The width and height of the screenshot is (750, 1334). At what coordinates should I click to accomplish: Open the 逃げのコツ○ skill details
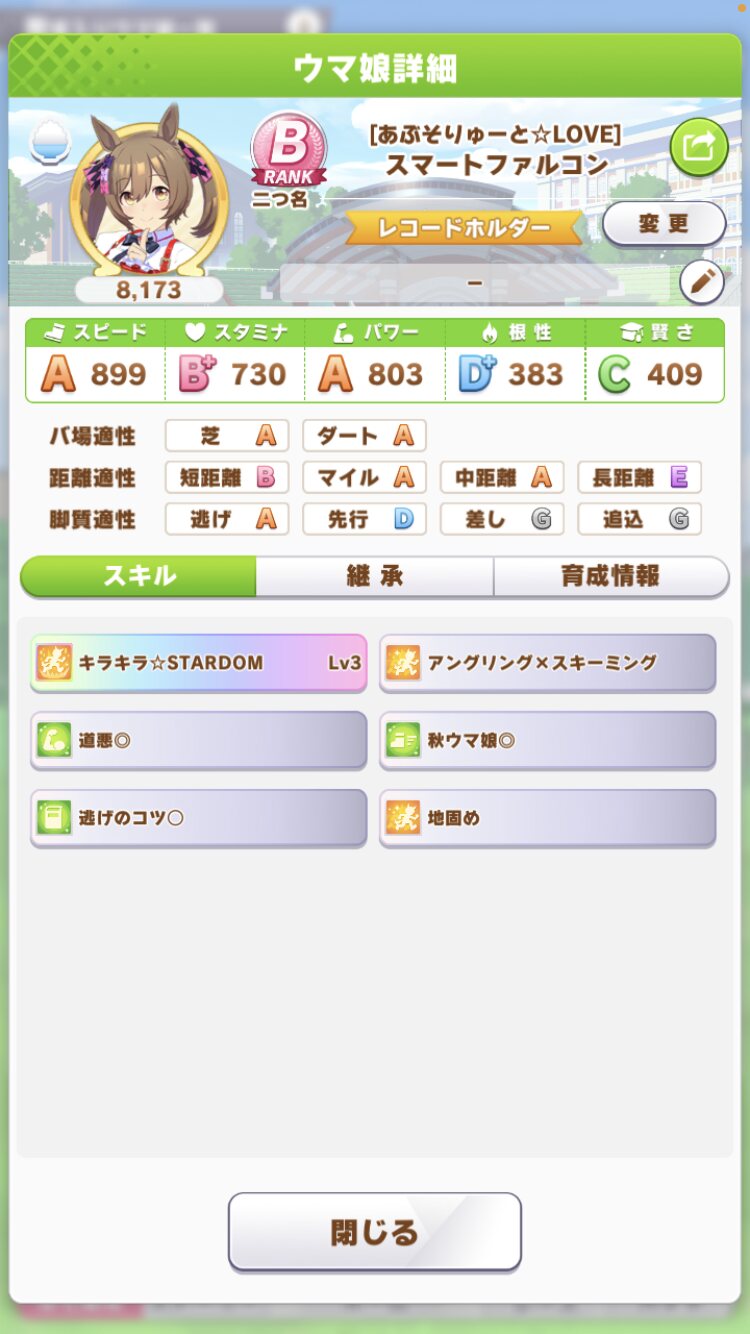(198, 817)
